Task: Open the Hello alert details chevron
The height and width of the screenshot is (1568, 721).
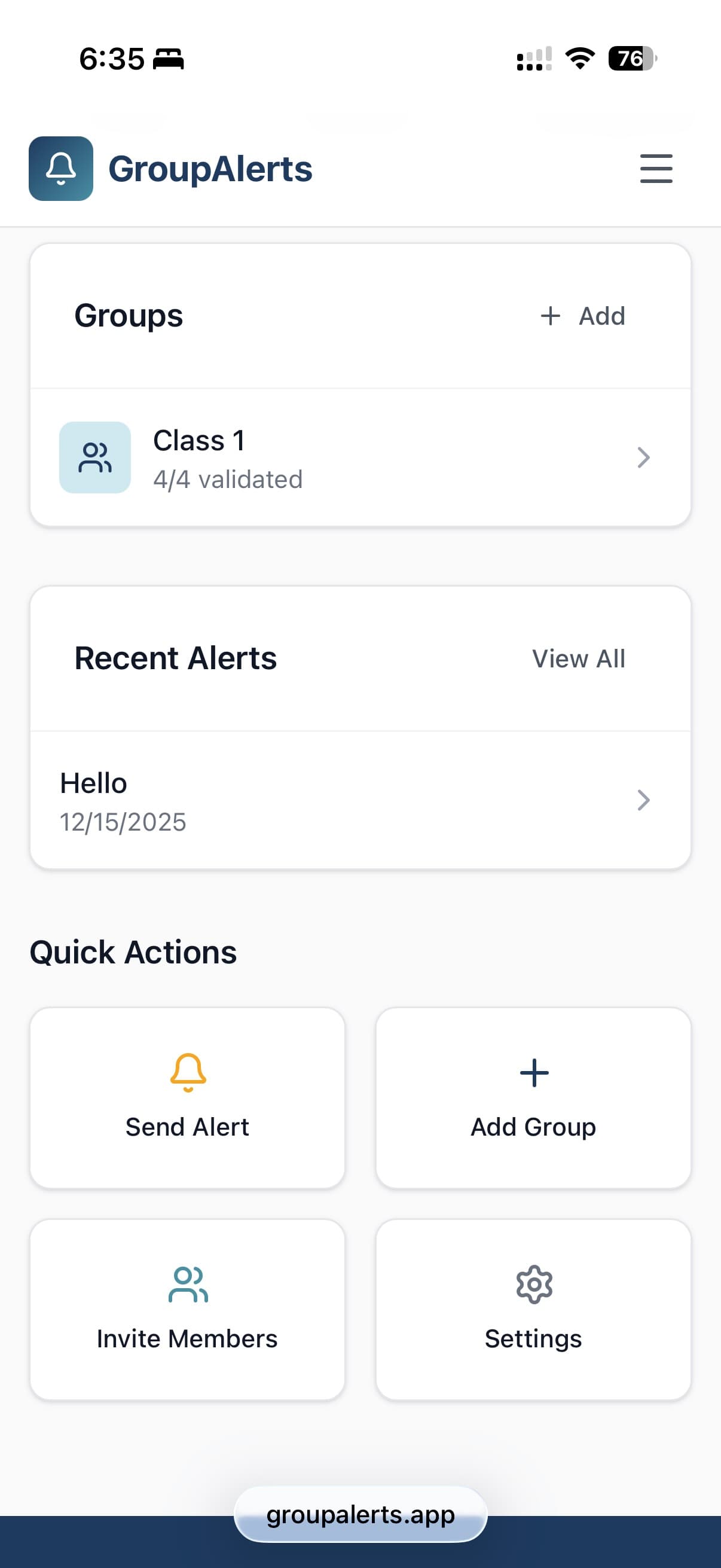Action: [644, 801]
